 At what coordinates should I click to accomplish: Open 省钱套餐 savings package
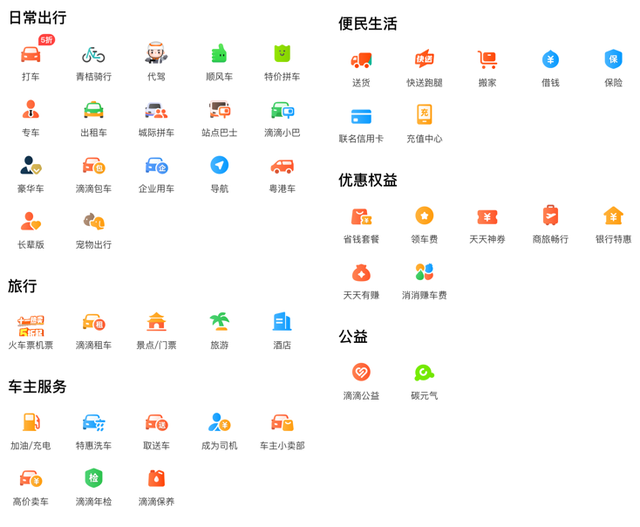coord(361,217)
